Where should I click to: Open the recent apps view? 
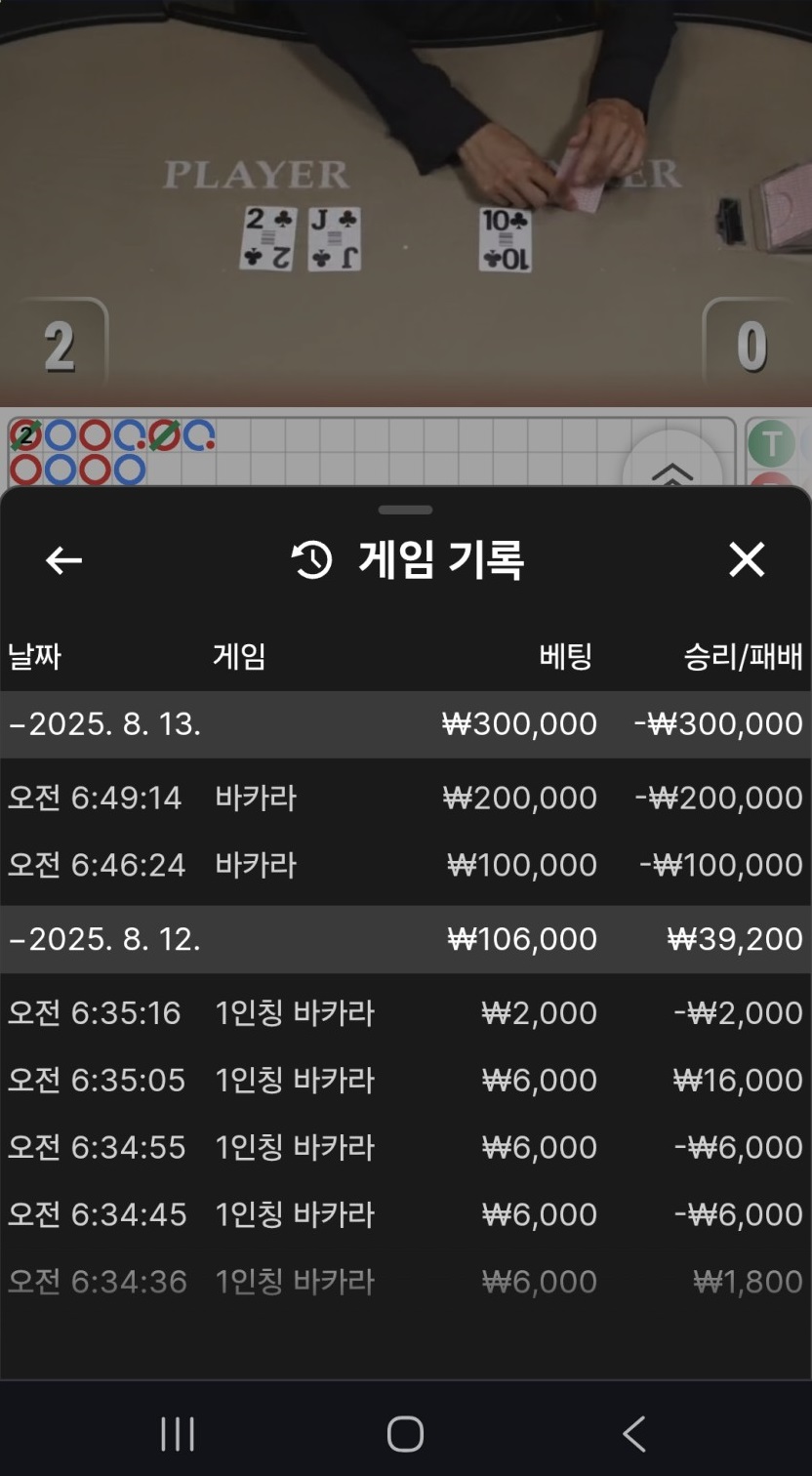point(178,1434)
